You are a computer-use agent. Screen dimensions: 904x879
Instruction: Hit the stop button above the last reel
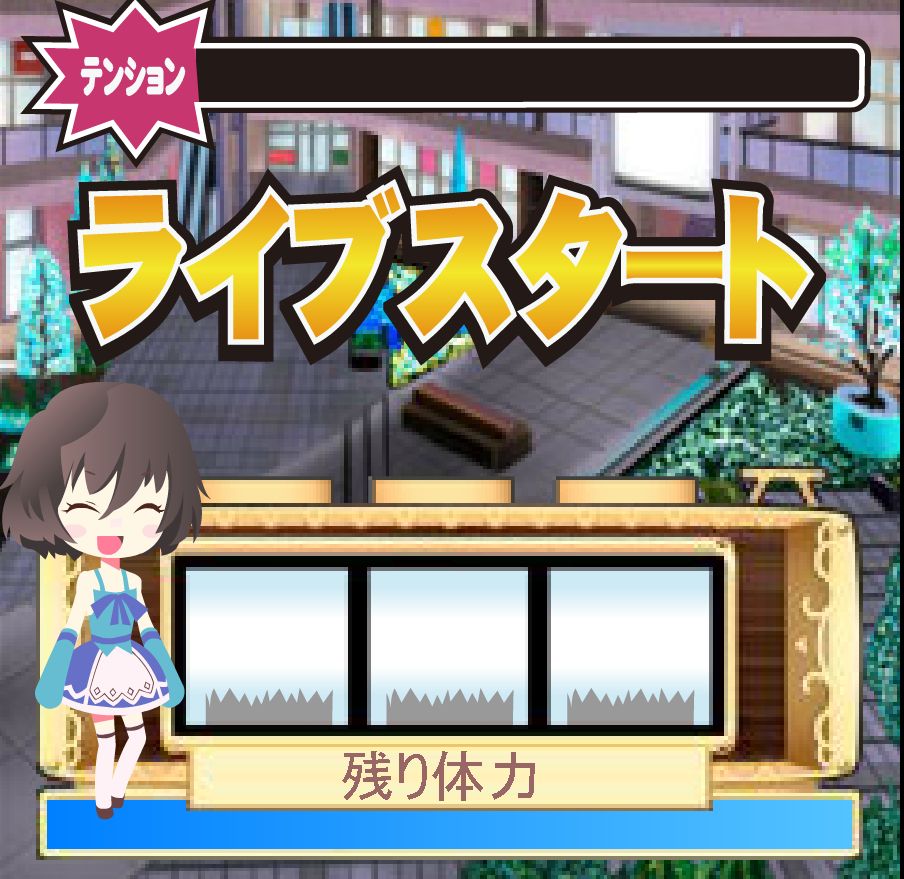pyautogui.click(x=627, y=492)
